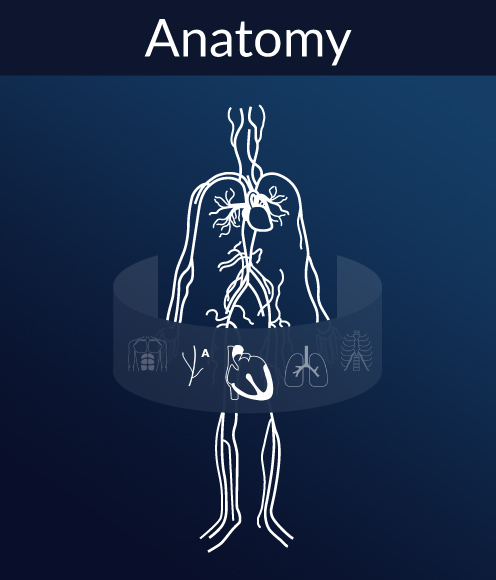496x580 pixels.
Task: Choose the arteries icon marked with A
Action: click(196, 366)
